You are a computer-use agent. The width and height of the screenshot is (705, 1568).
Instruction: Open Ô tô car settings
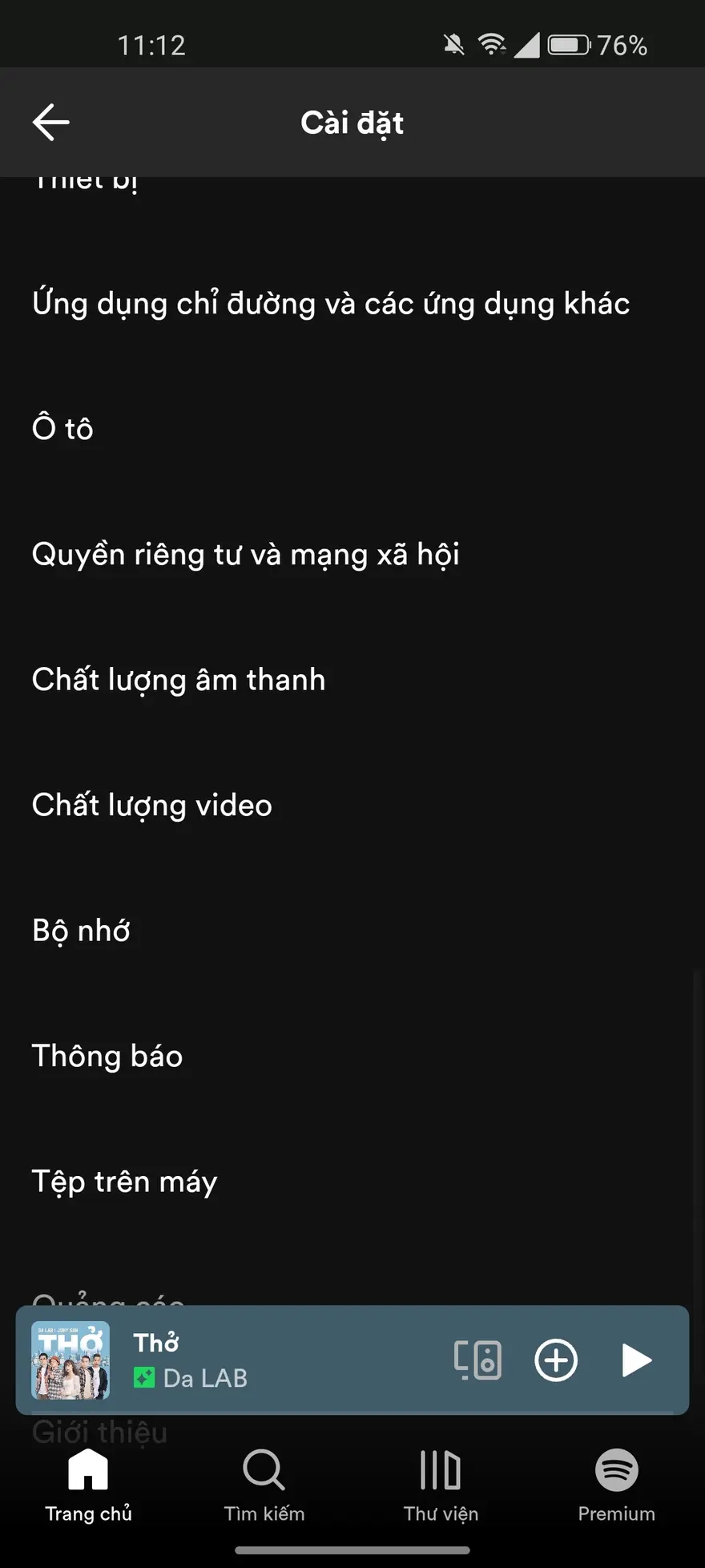click(x=62, y=427)
